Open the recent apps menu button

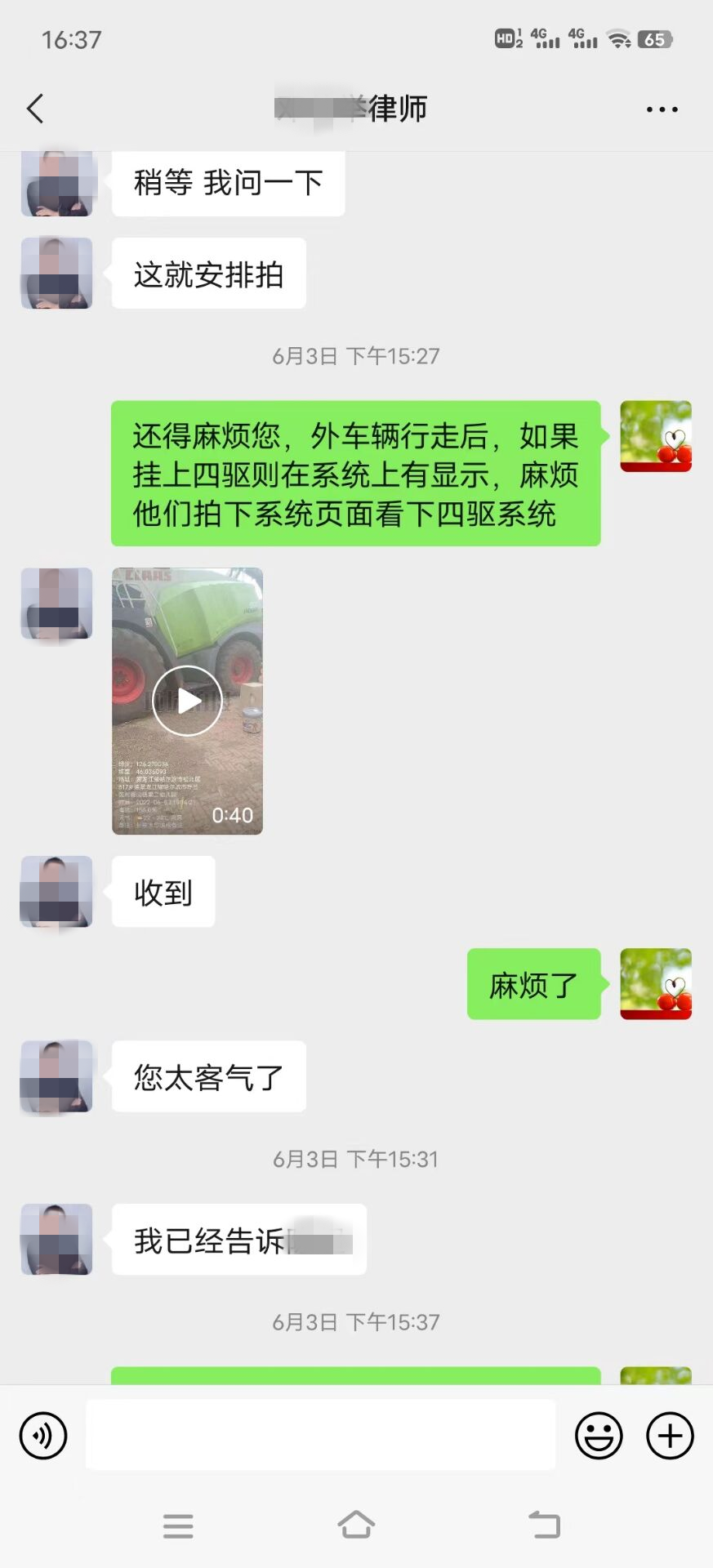pos(178,1526)
